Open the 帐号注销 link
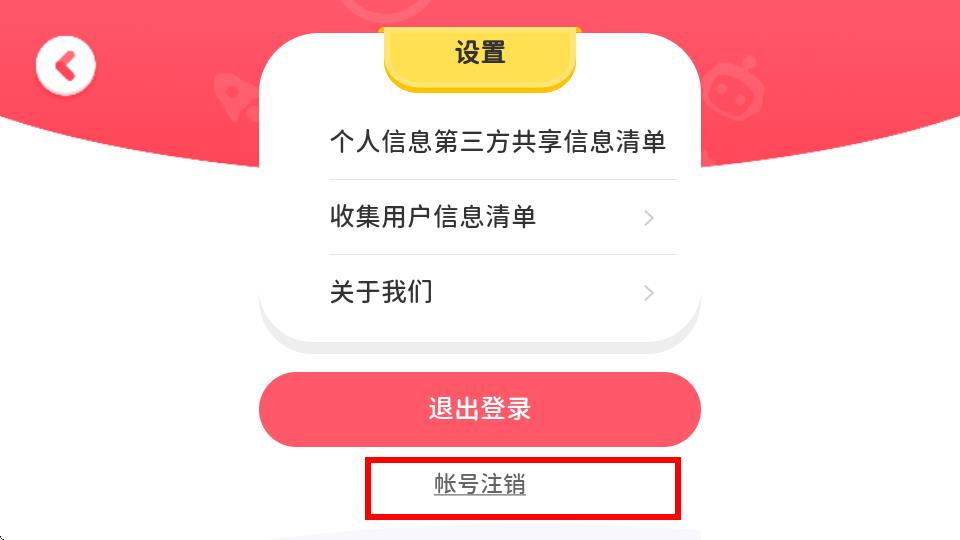Viewport: 960px width, 540px height. pyautogui.click(x=480, y=485)
